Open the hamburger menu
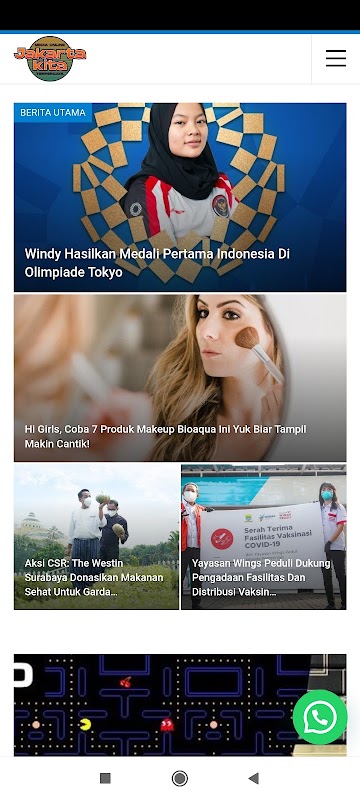 point(336,58)
